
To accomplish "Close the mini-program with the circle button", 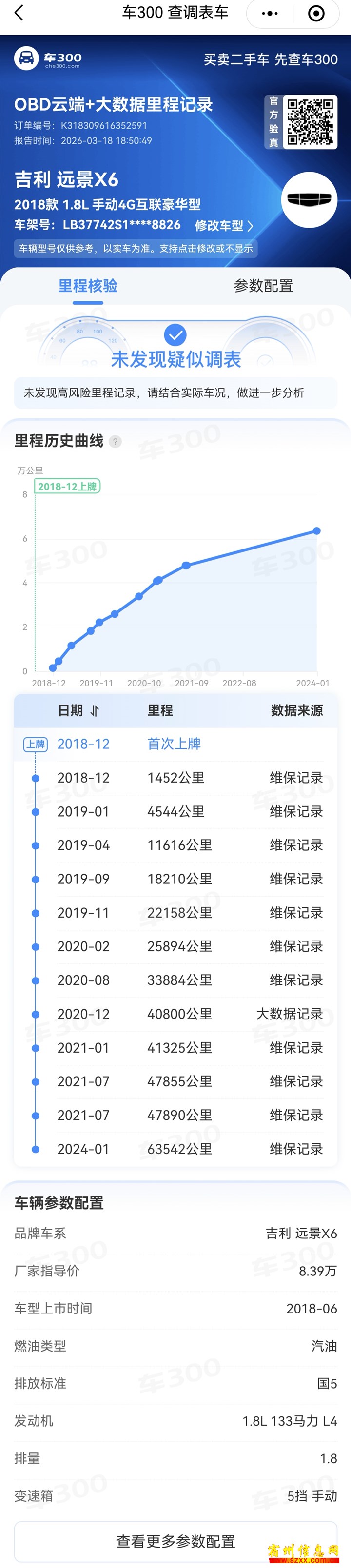I will (316, 13).
